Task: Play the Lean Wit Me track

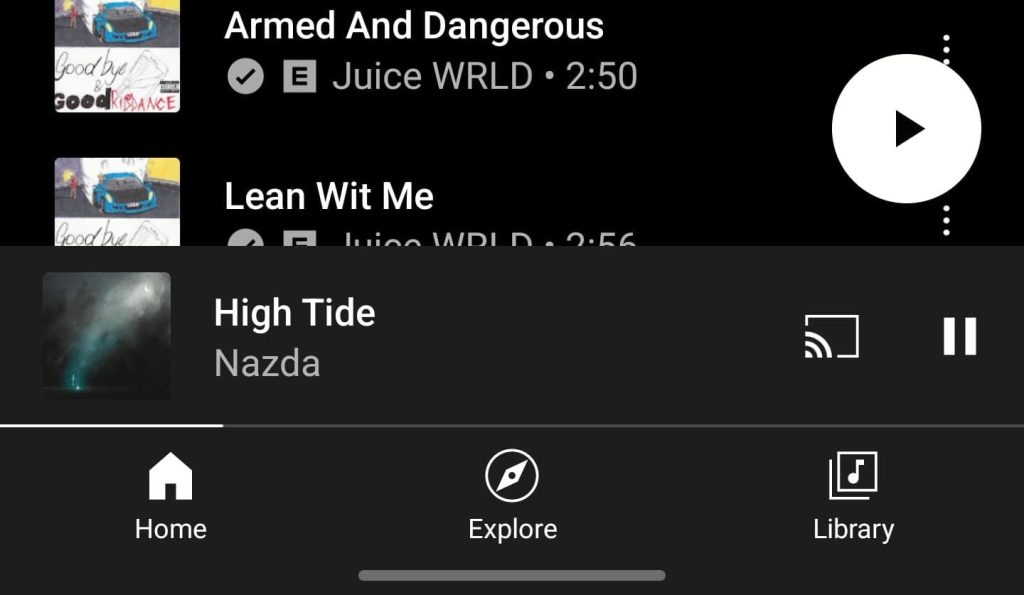Action: coord(329,197)
